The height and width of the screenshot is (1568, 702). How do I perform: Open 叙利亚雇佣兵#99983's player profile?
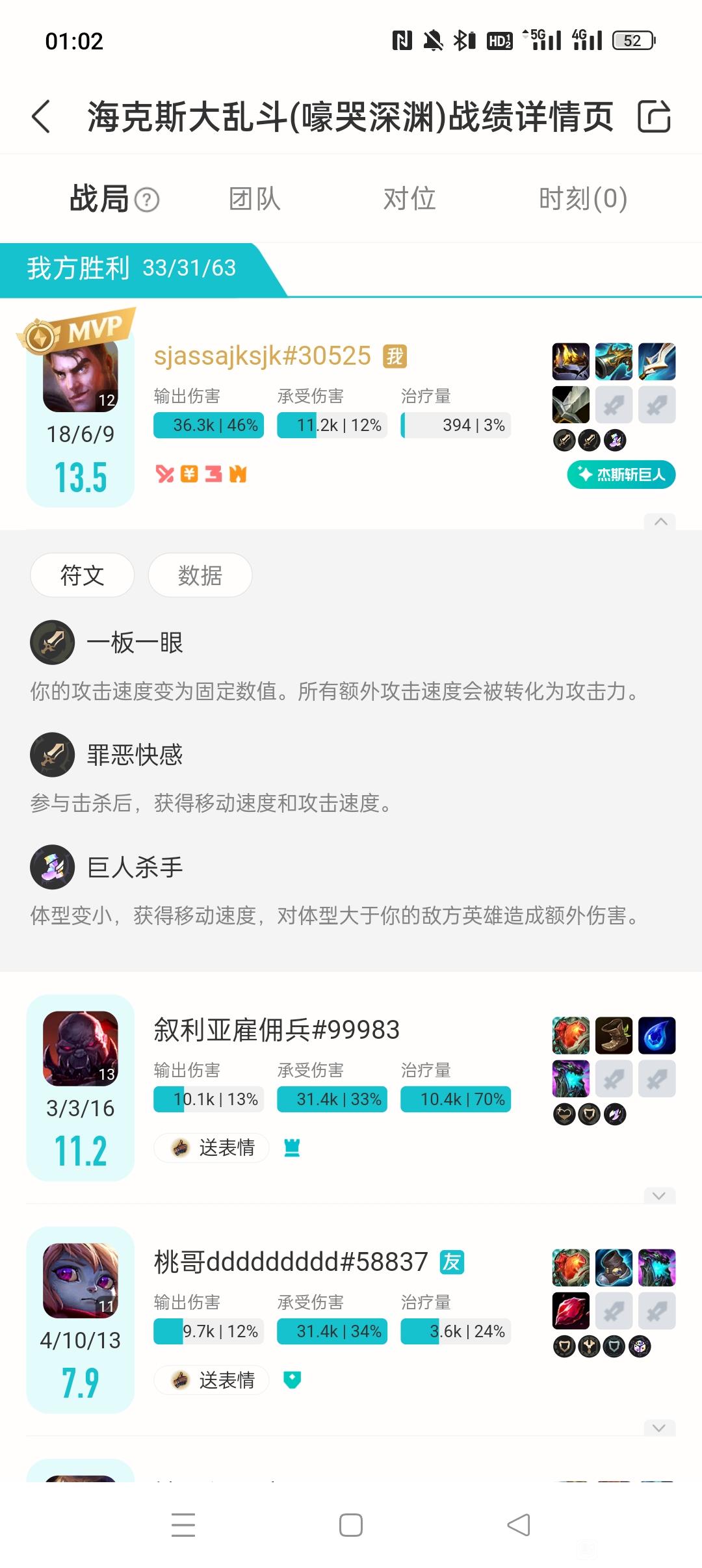(276, 1030)
